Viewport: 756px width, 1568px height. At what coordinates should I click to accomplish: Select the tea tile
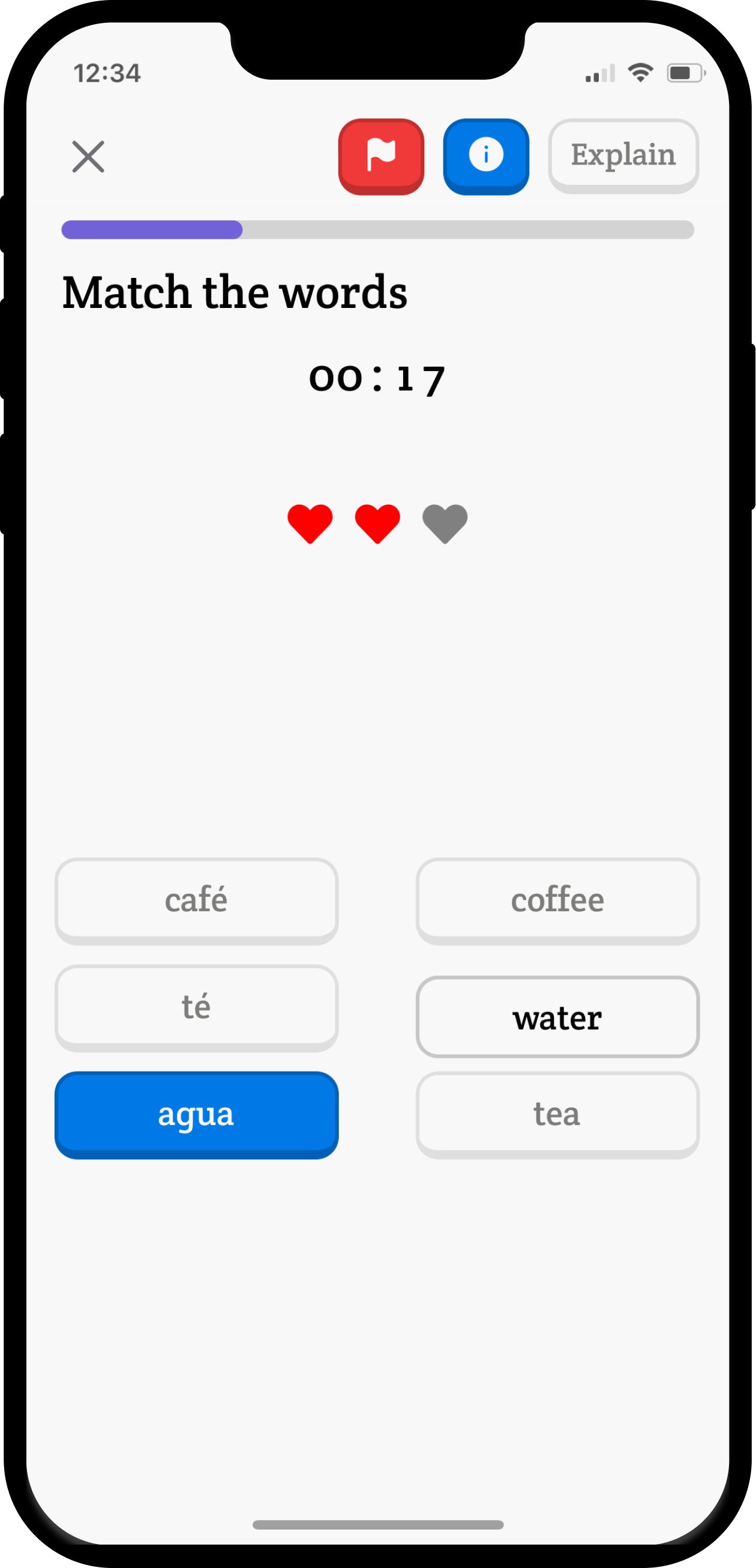click(x=557, y=1114)
